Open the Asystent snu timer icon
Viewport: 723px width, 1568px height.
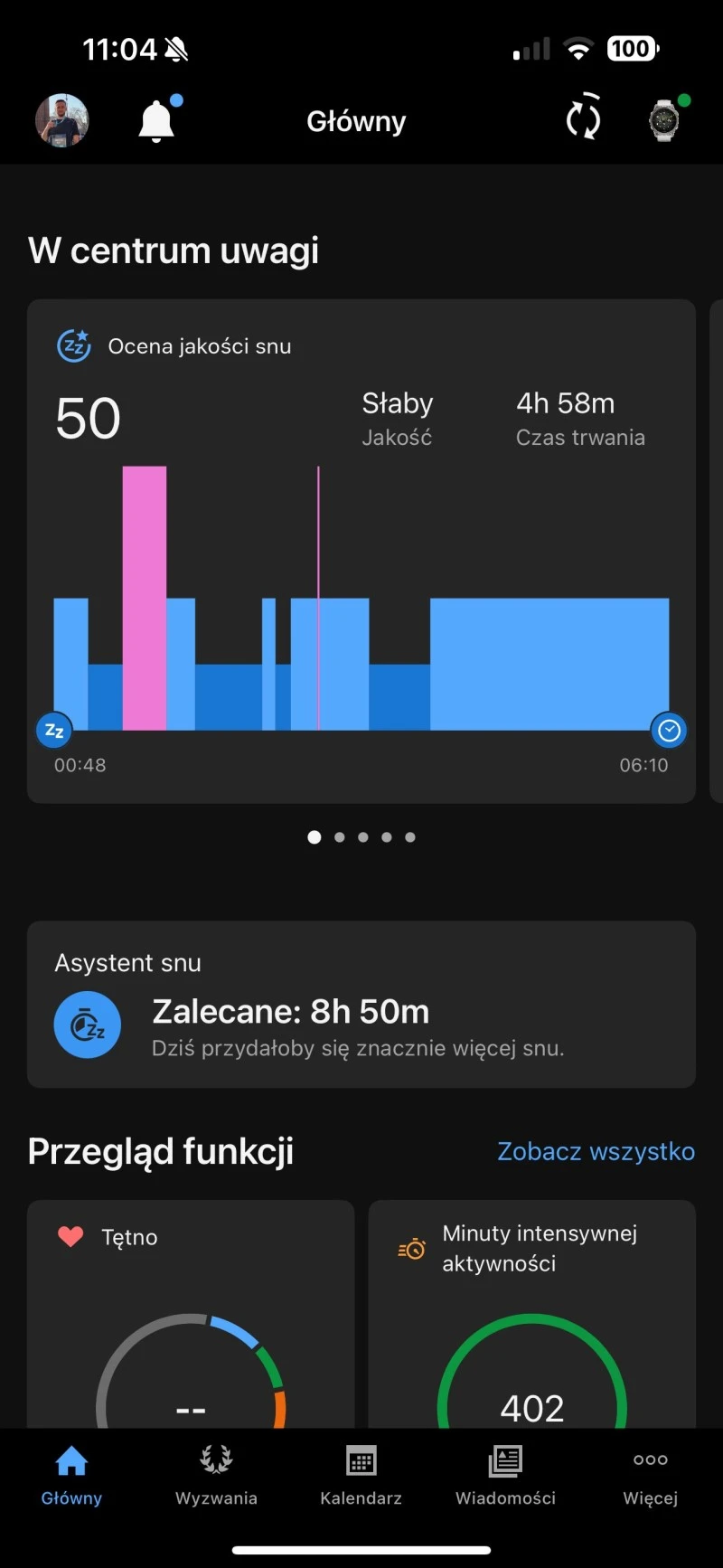click(88, 1024)
